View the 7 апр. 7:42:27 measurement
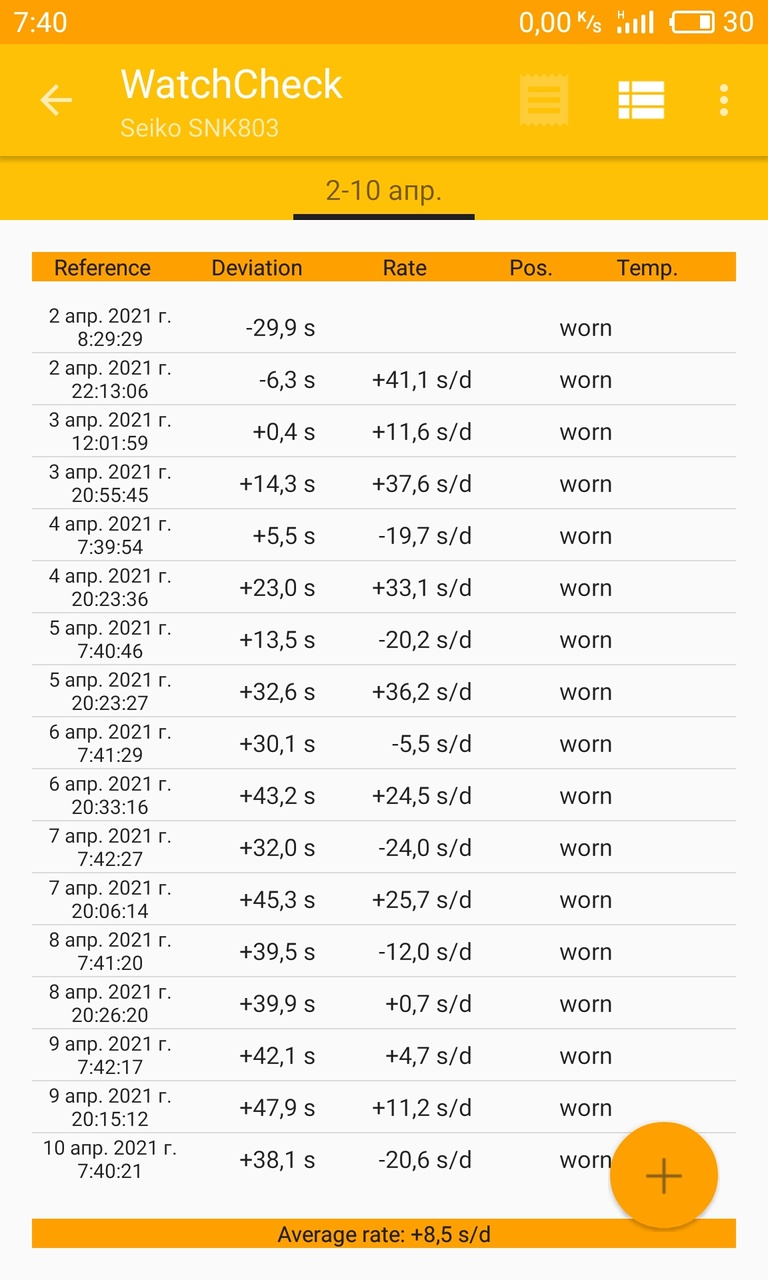The image size is (768, 1280). [384, 847]
